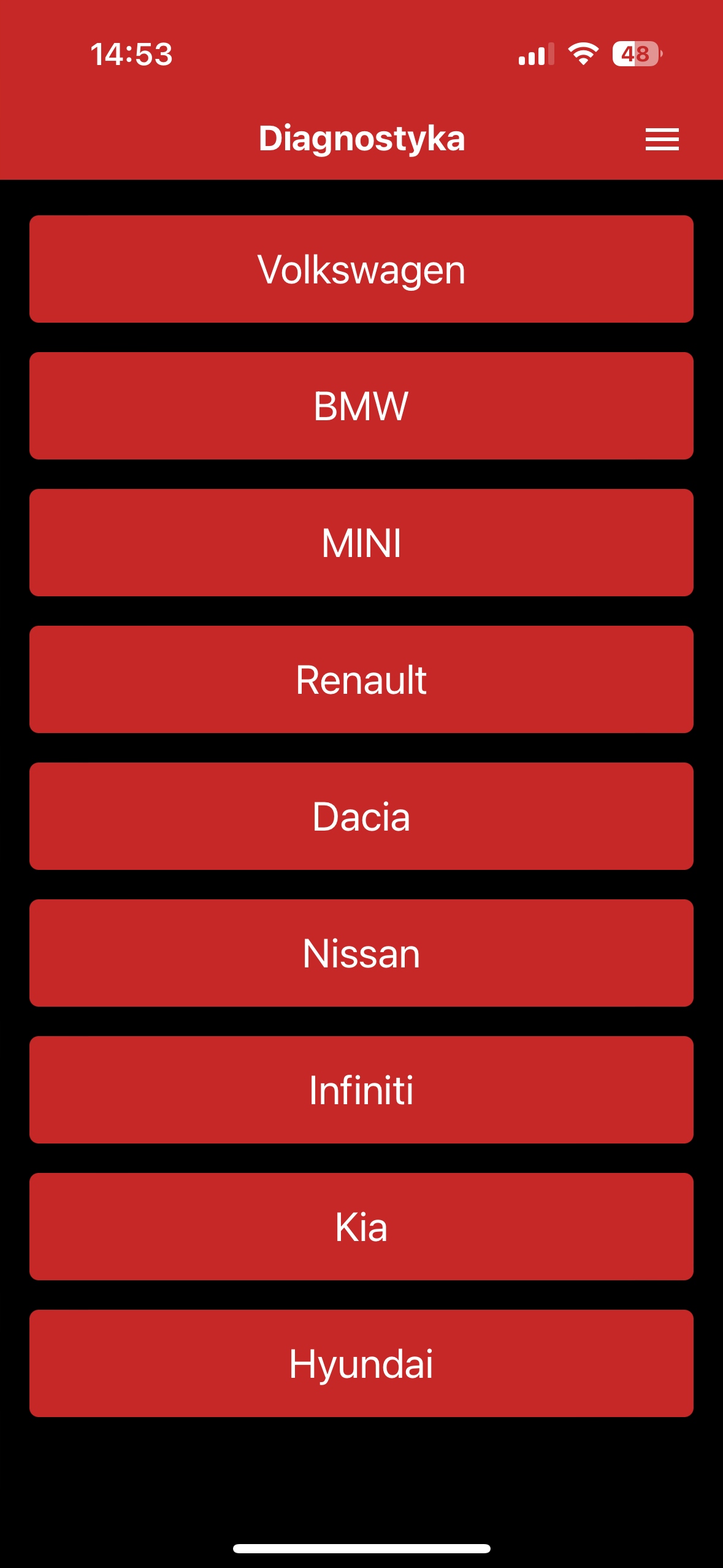
Task: Select Kia brand
Action: coord(361,1226)
